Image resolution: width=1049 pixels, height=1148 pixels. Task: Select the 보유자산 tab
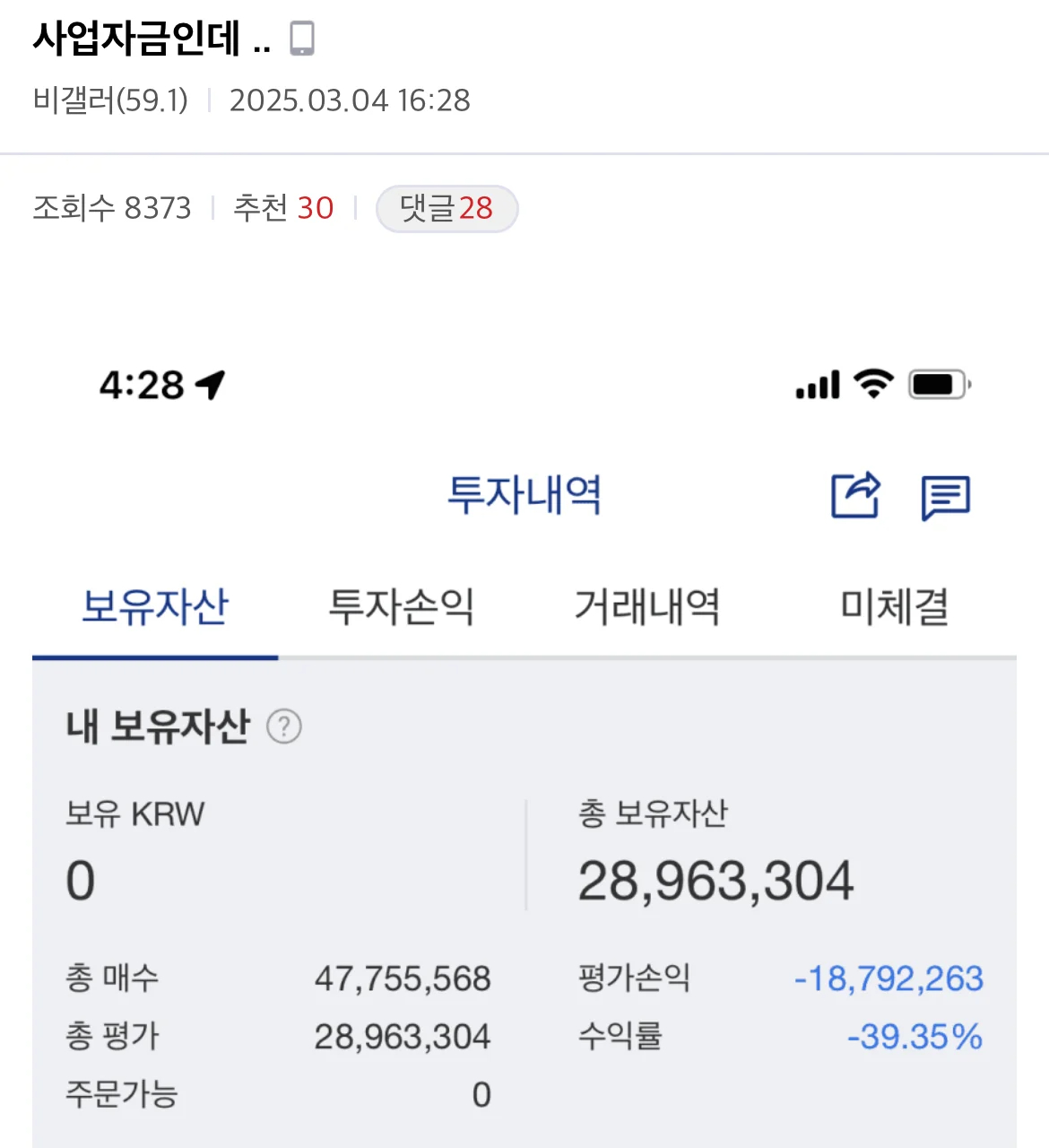tap(154, 606)
